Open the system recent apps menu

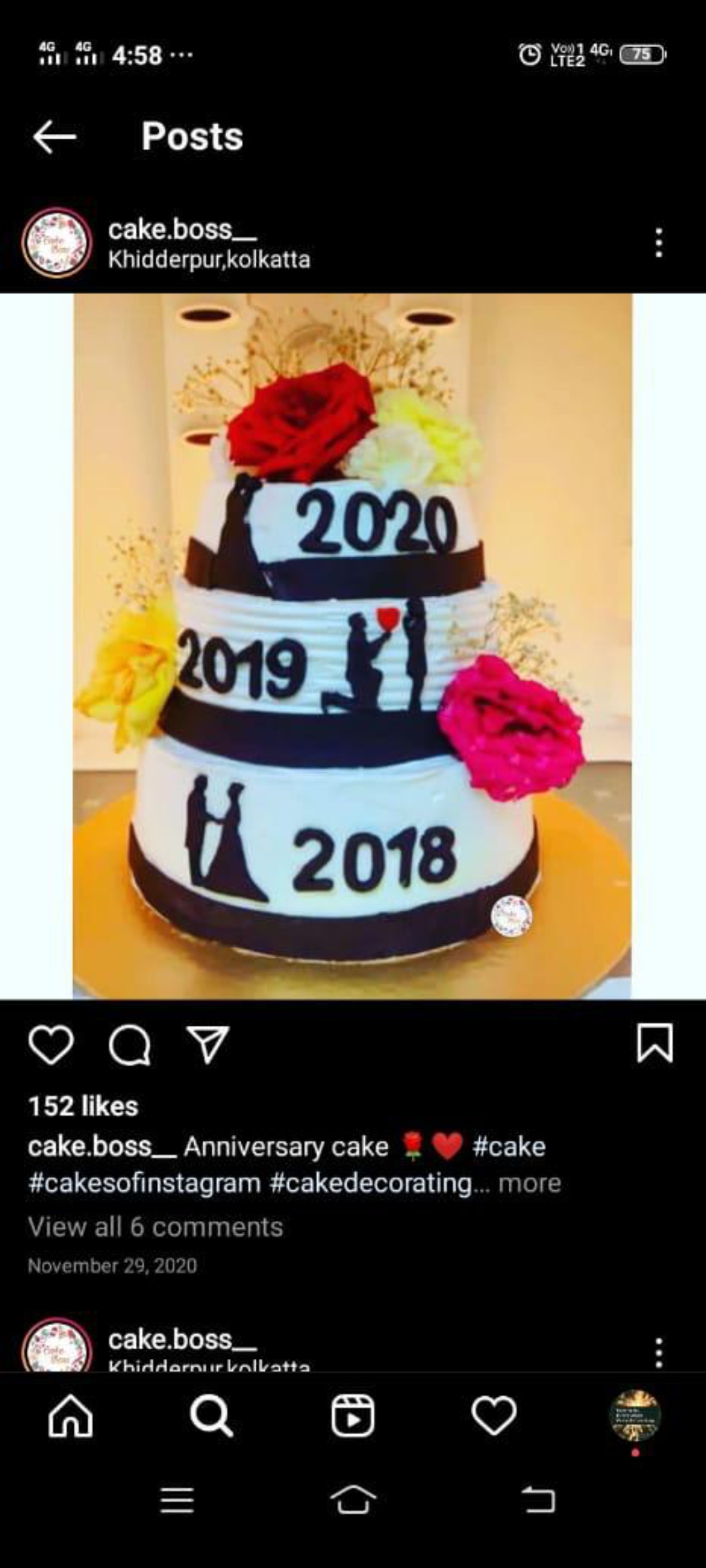point(177,1500)
